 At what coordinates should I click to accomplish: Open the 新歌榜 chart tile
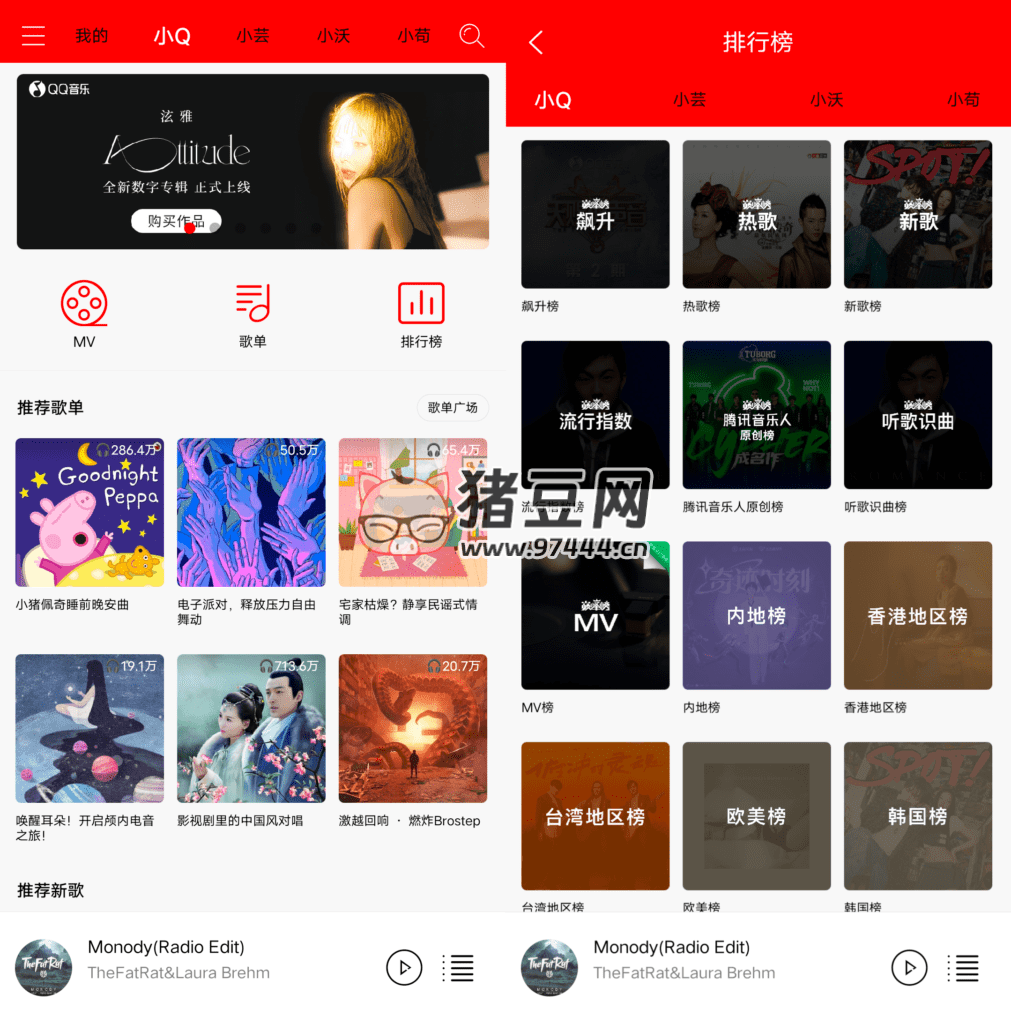click(918, 215)
